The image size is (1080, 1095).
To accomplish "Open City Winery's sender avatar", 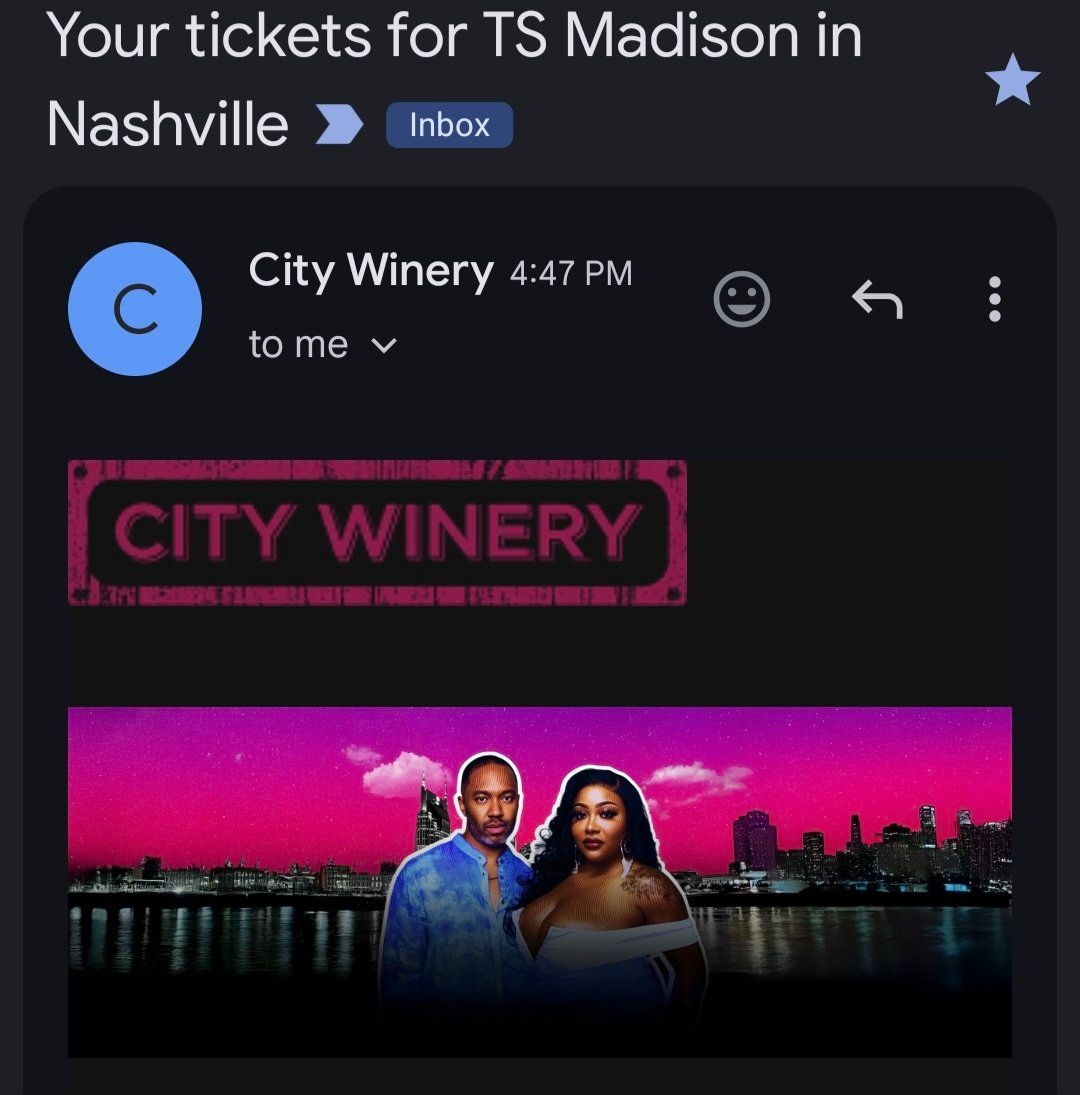I will pyautogui.click(x=135, y=309).
